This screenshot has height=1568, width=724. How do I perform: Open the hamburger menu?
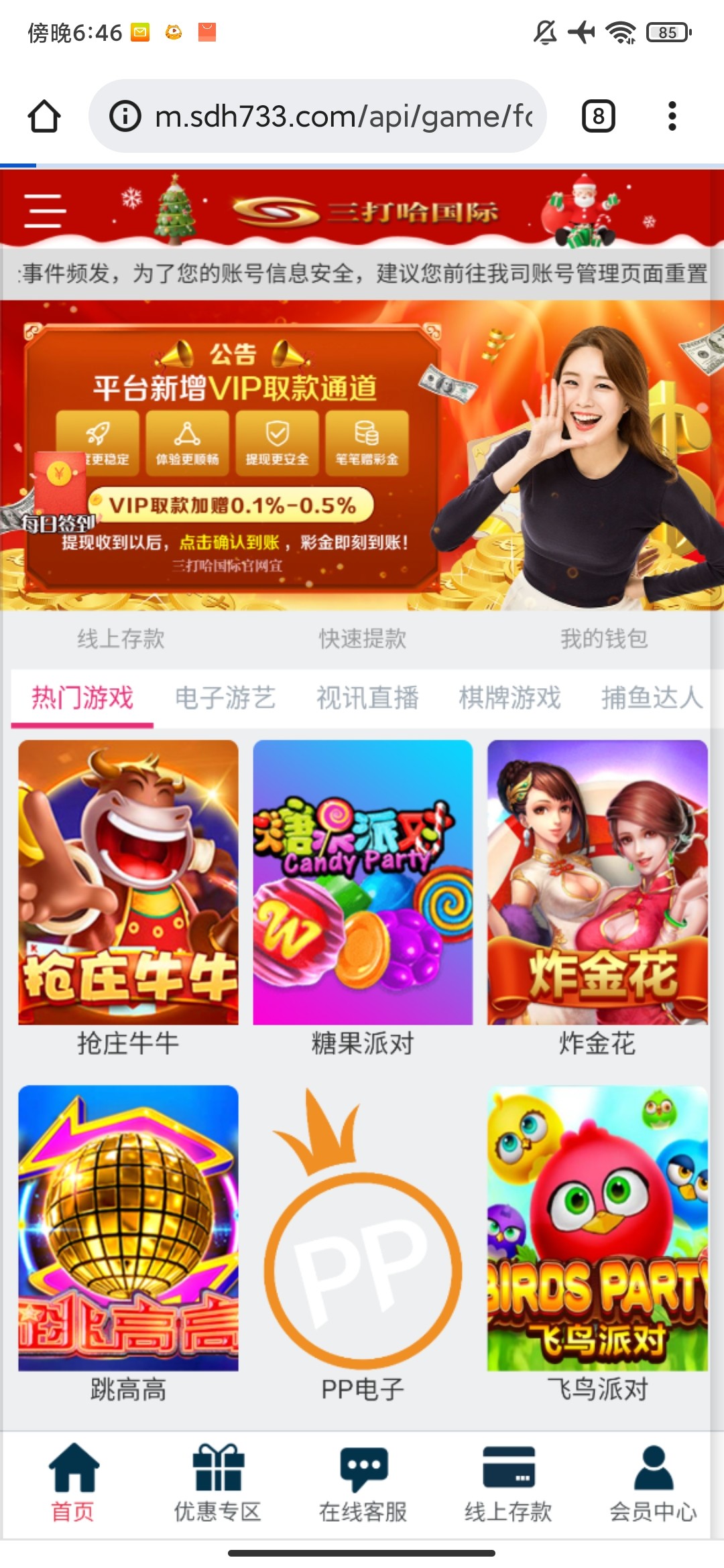pos(44,211)
